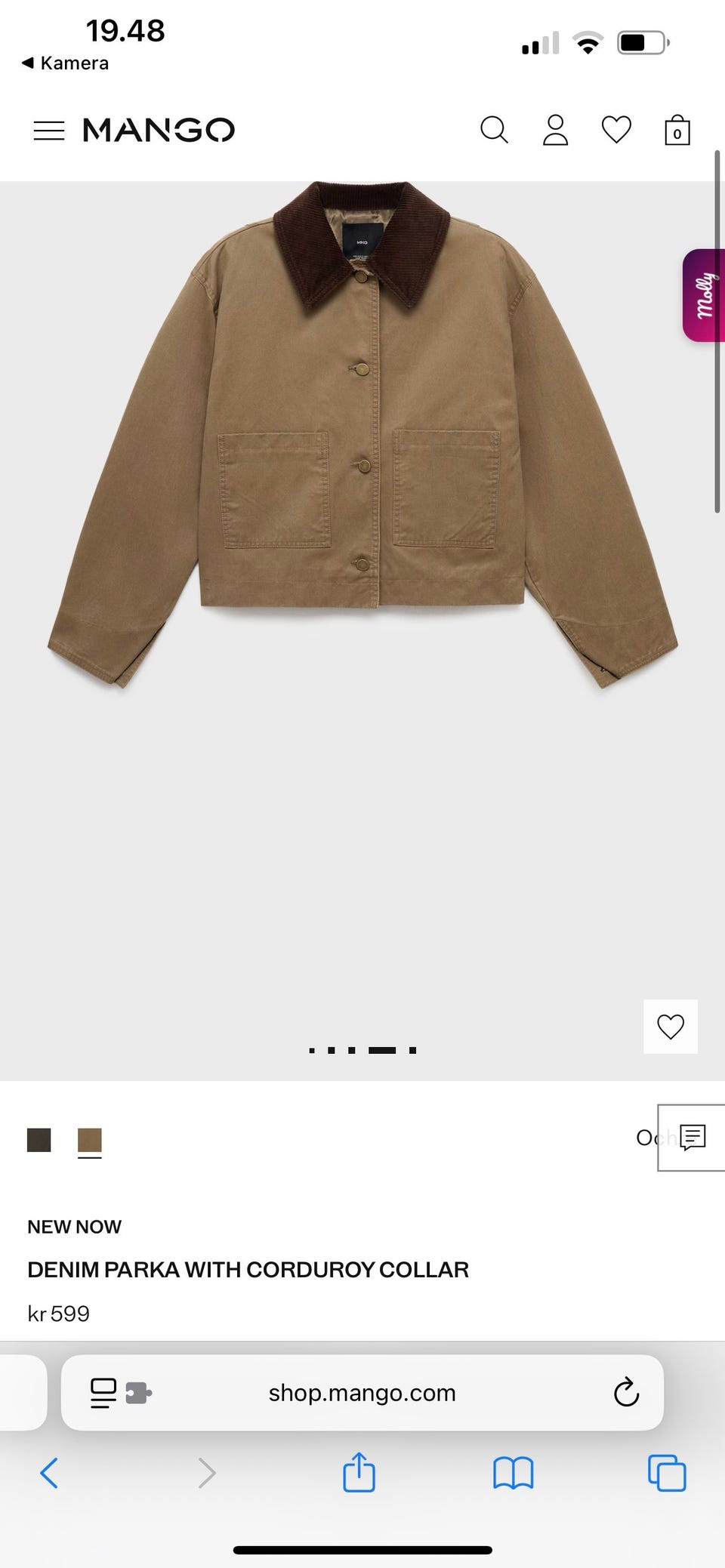Open the shopping bag
The height and width of the screenshot is (1568, 725).
pos(677,131)
